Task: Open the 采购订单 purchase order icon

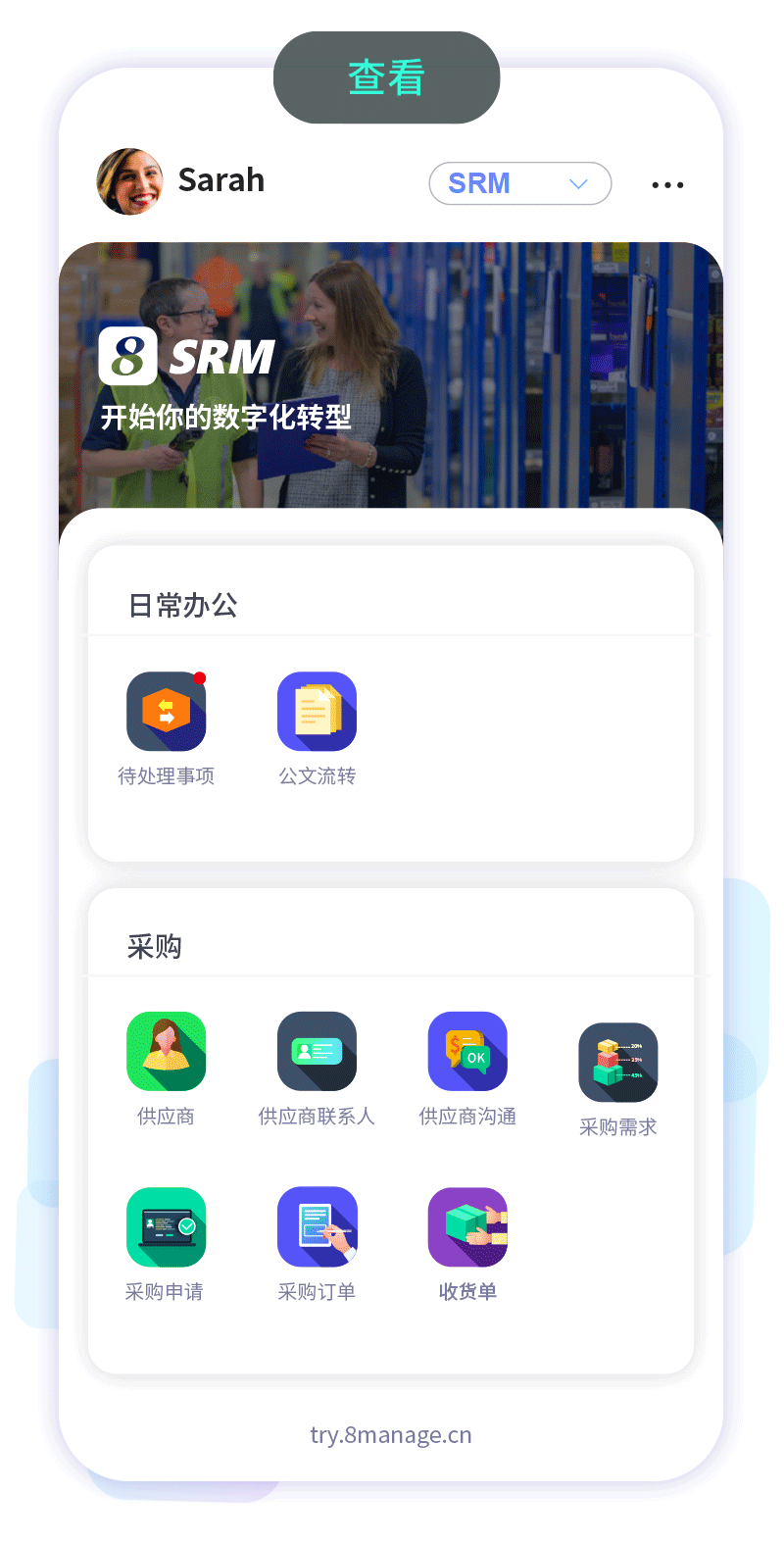Action: (317, 1226)
